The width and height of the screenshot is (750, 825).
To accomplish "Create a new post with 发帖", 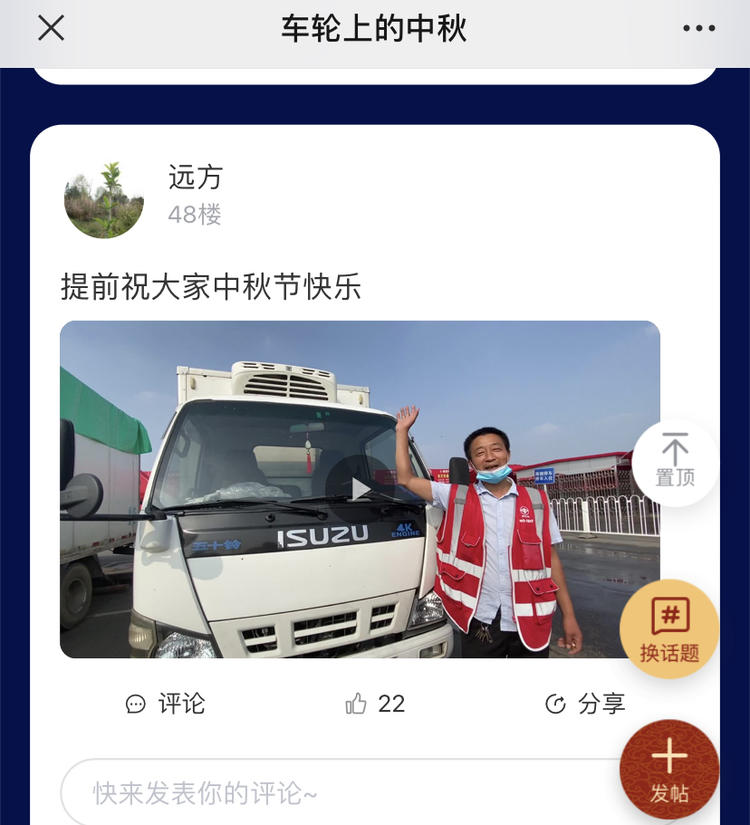I will (x=669, y=769).
